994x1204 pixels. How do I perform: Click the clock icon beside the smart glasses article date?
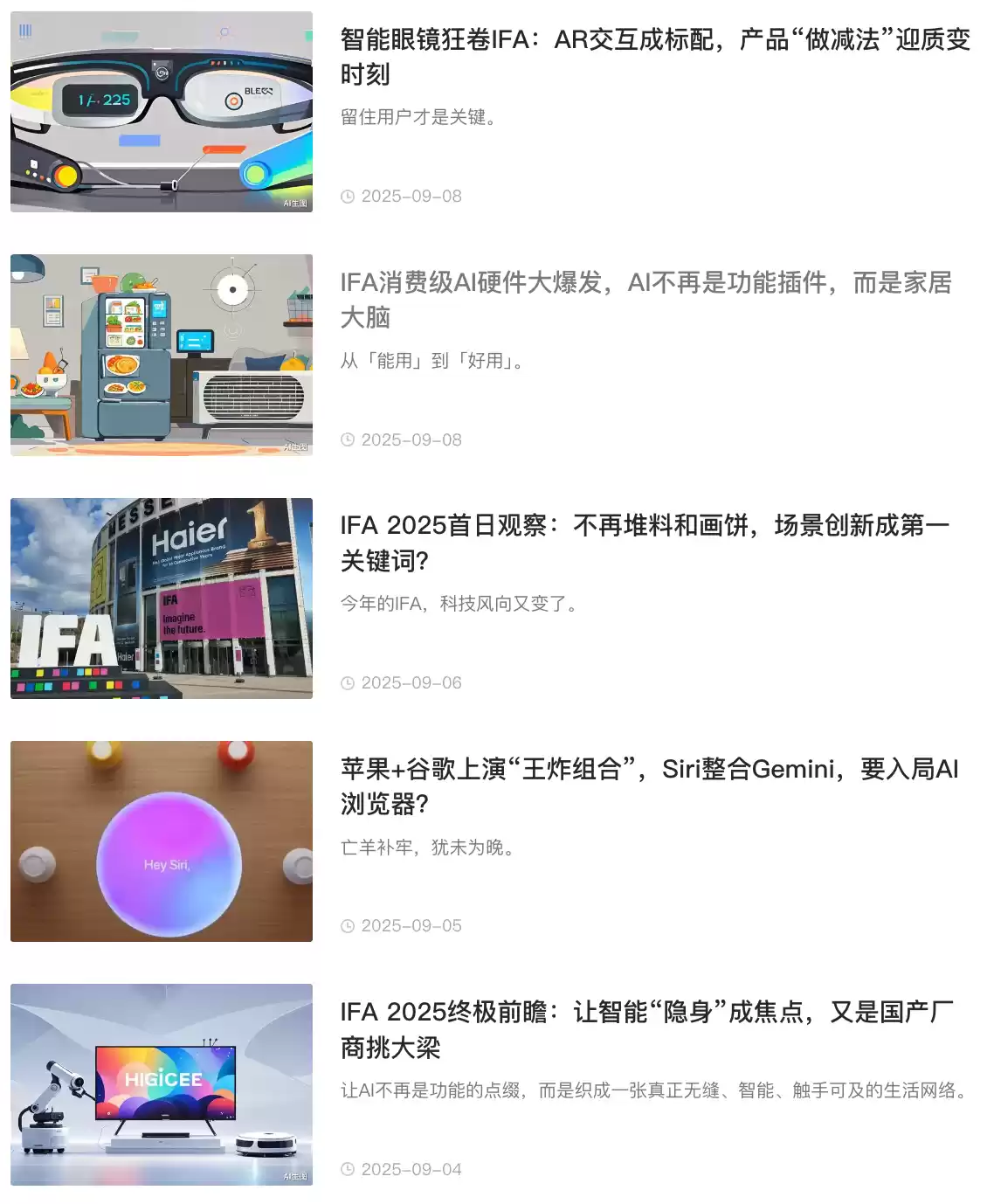349,195
